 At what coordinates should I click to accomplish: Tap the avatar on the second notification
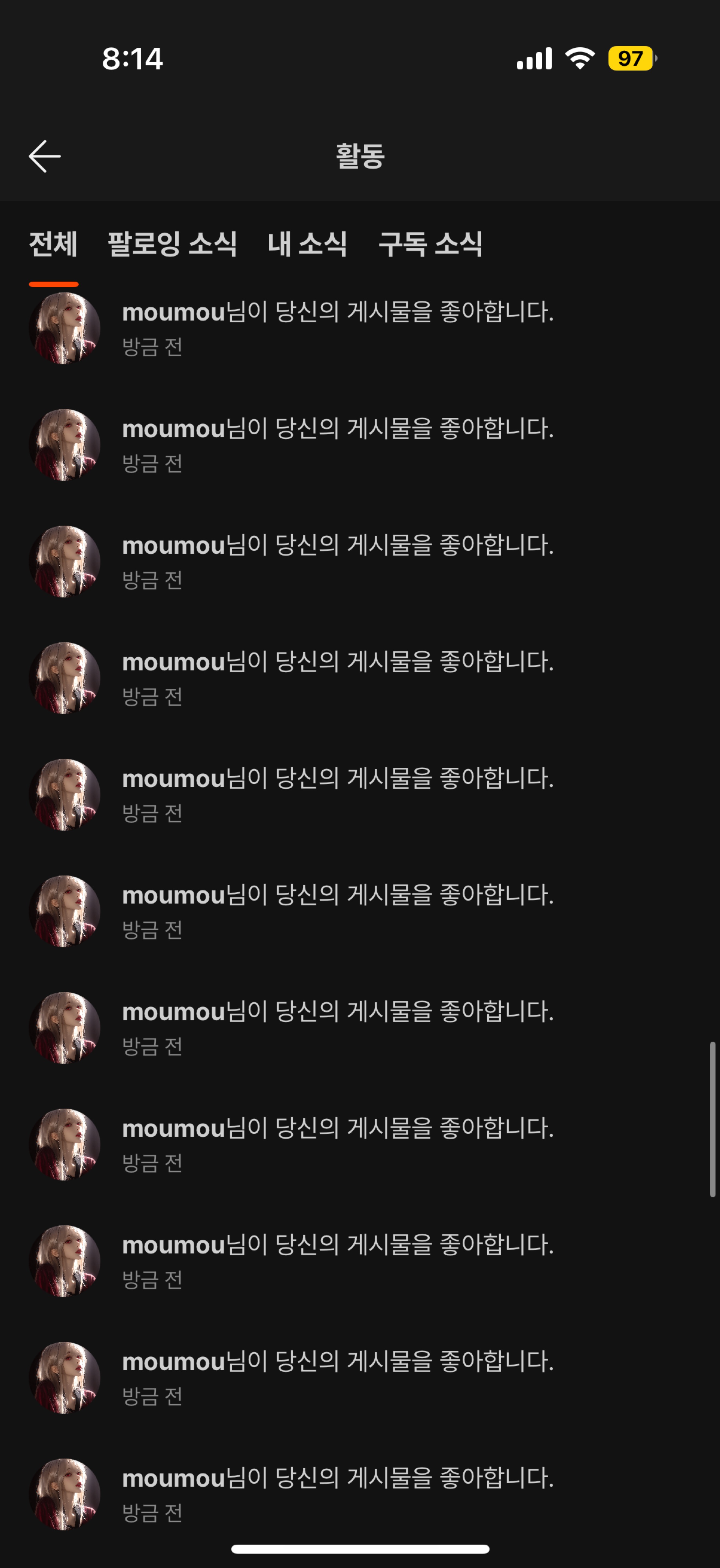pos(65,445)
